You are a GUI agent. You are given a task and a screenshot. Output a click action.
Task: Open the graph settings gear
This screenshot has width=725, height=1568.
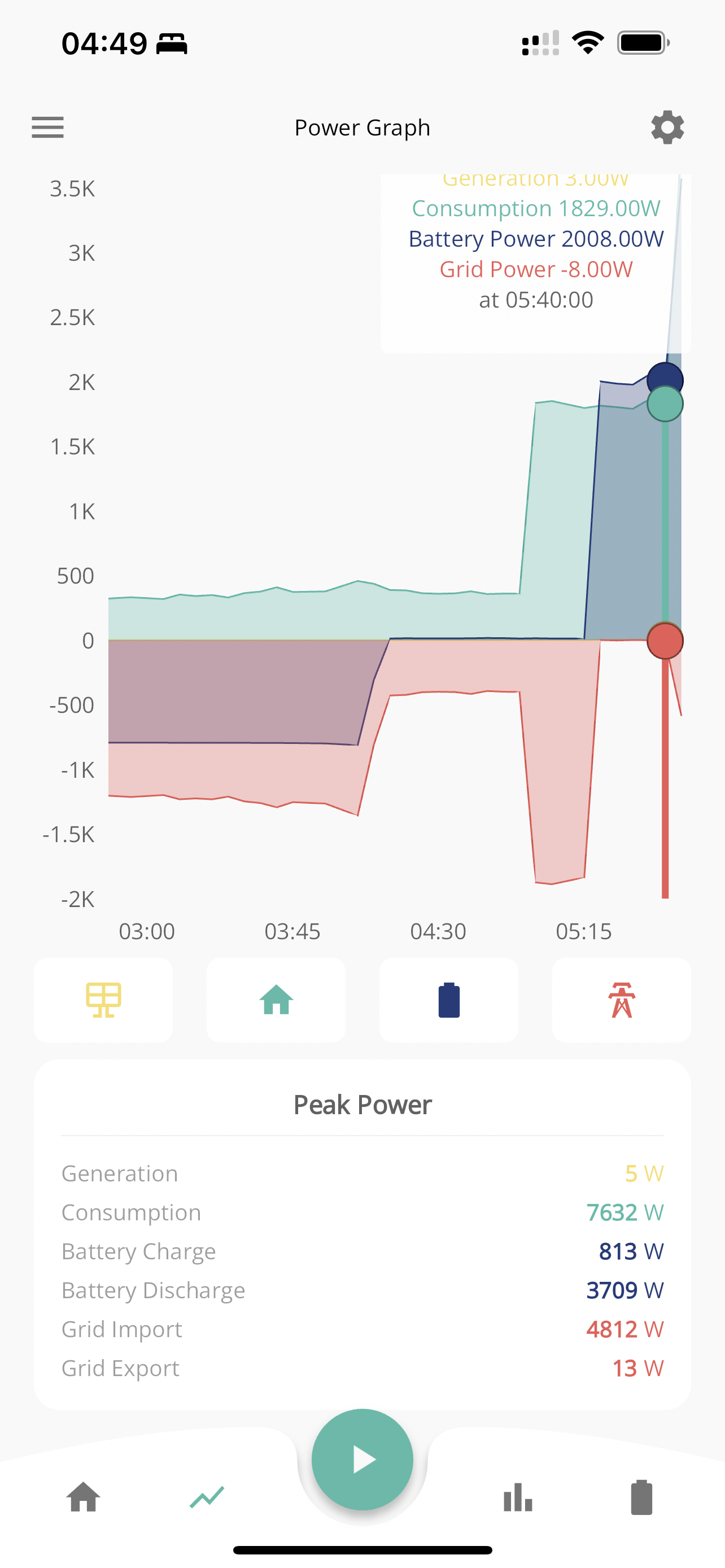click(667, 127)
